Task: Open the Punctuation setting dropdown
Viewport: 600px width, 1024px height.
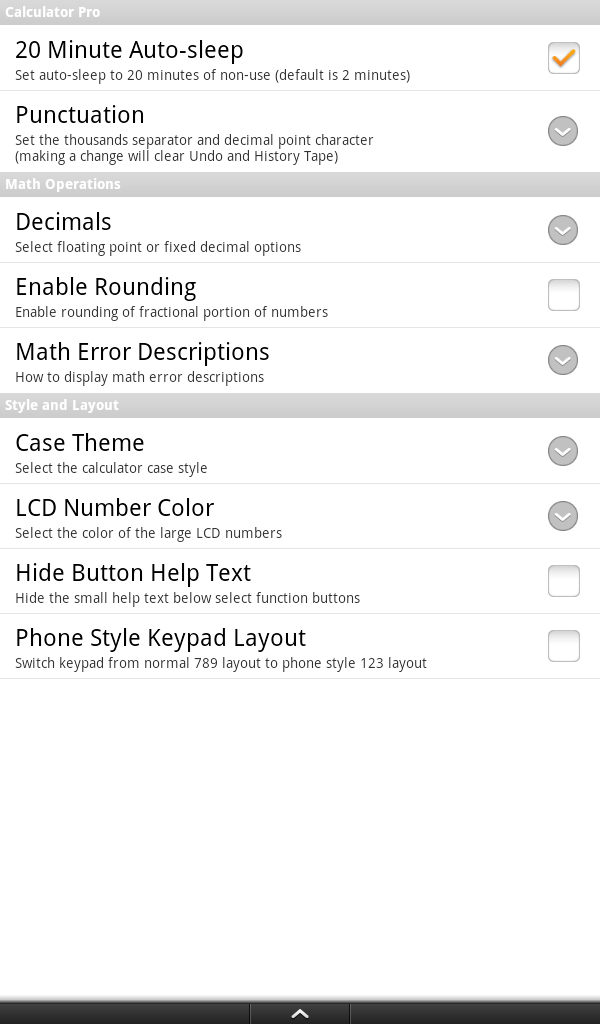Action: pos(563,131)
